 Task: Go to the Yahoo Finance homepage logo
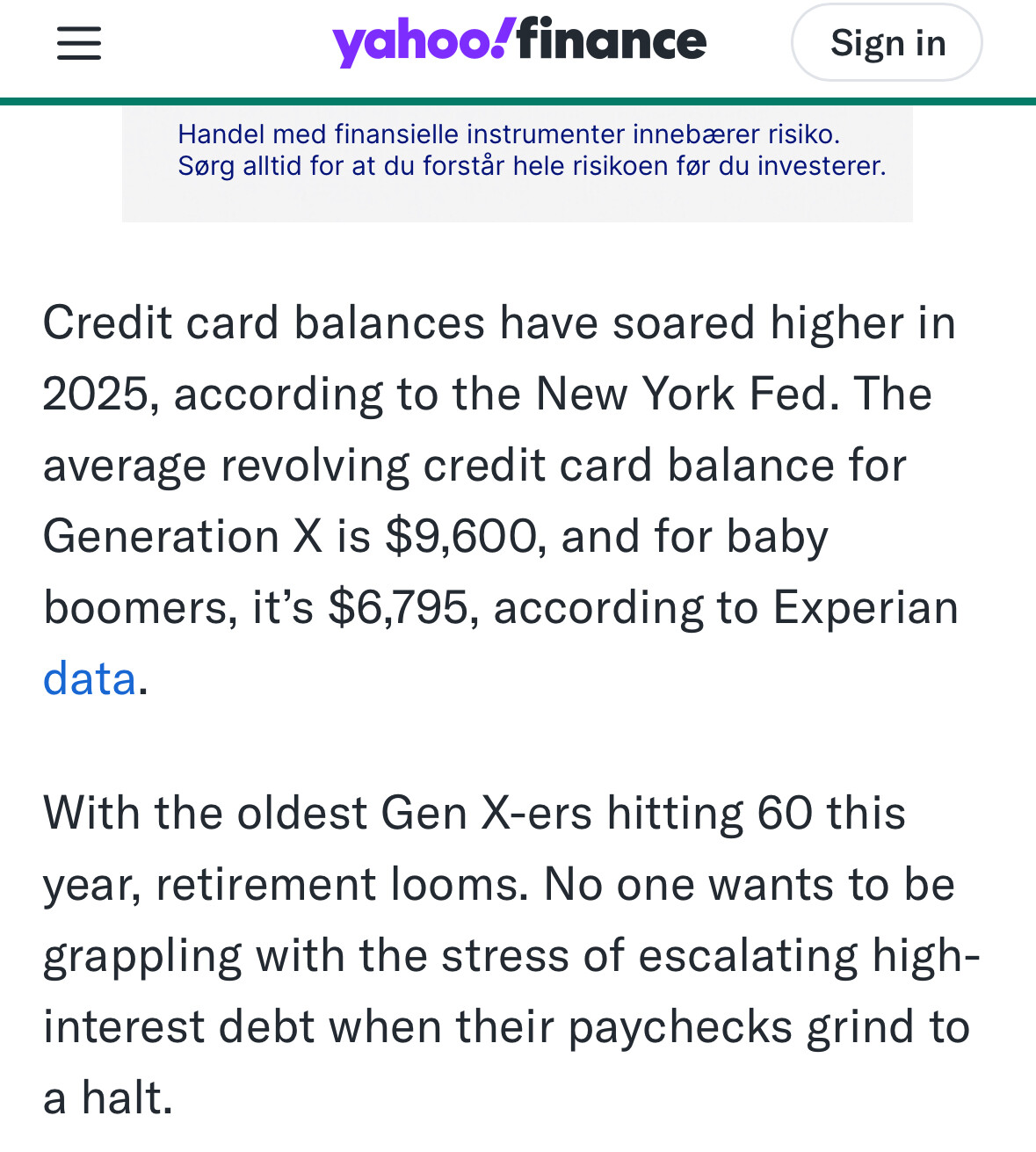518,41
